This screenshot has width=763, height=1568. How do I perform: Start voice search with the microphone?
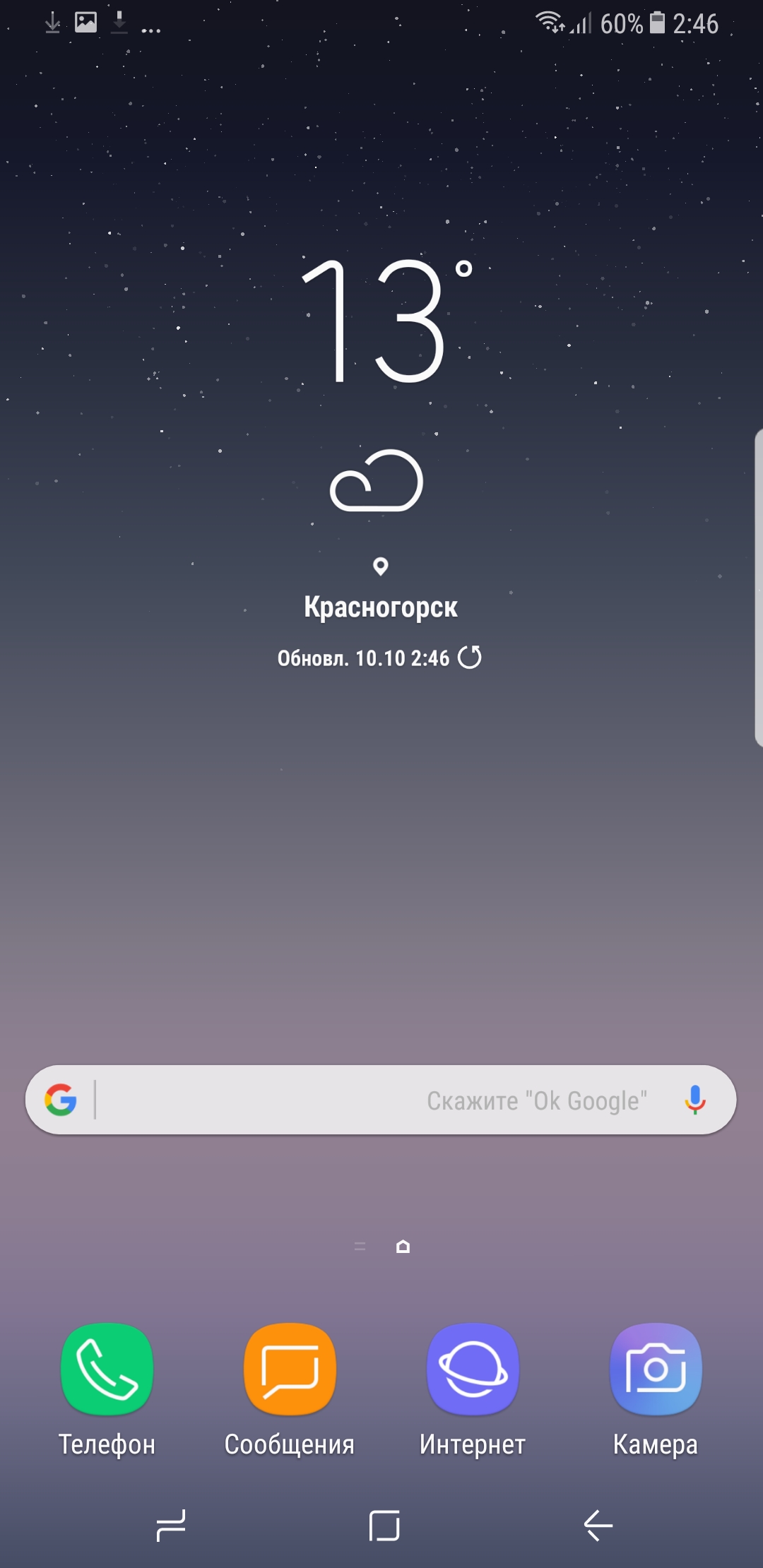click(x=695, y=1100)
